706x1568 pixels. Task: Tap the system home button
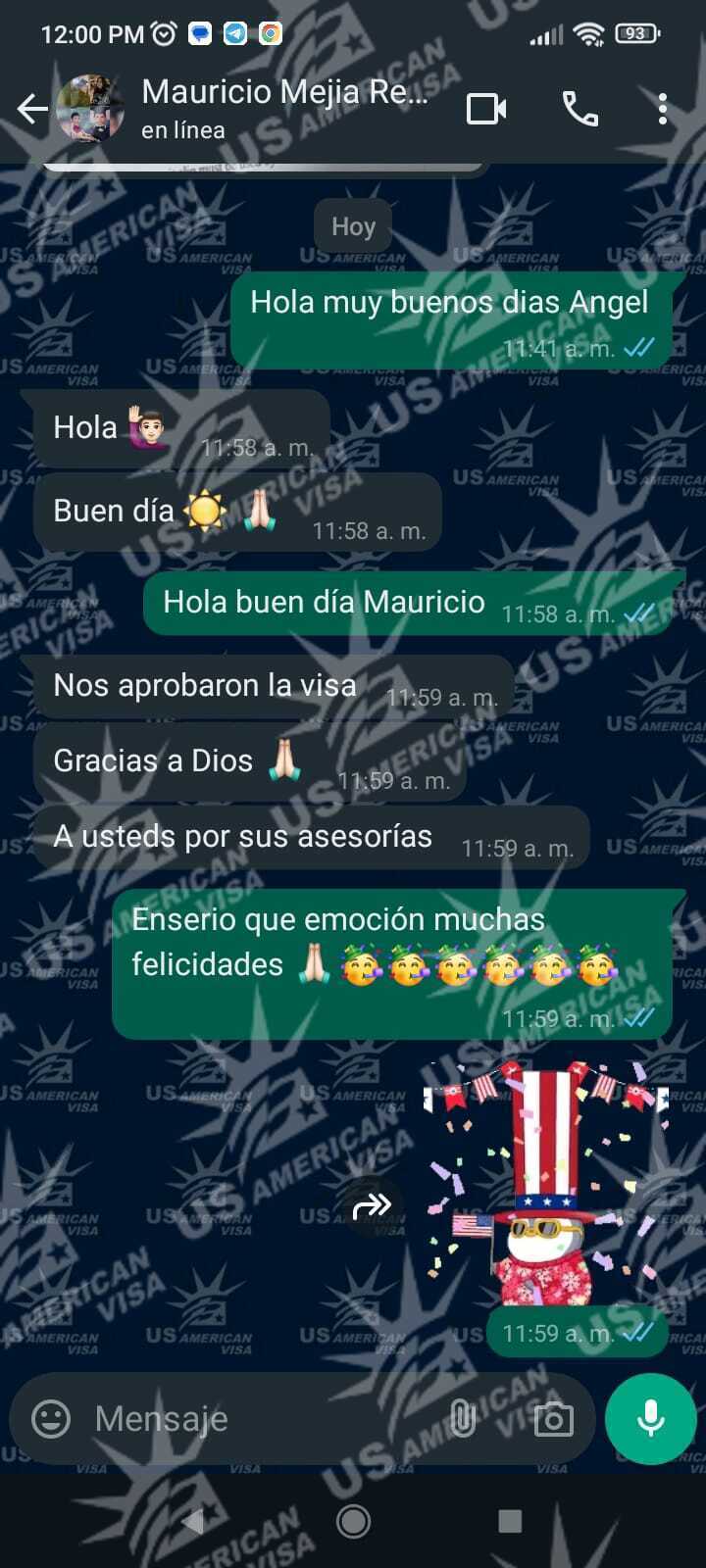pos(353,1521)
